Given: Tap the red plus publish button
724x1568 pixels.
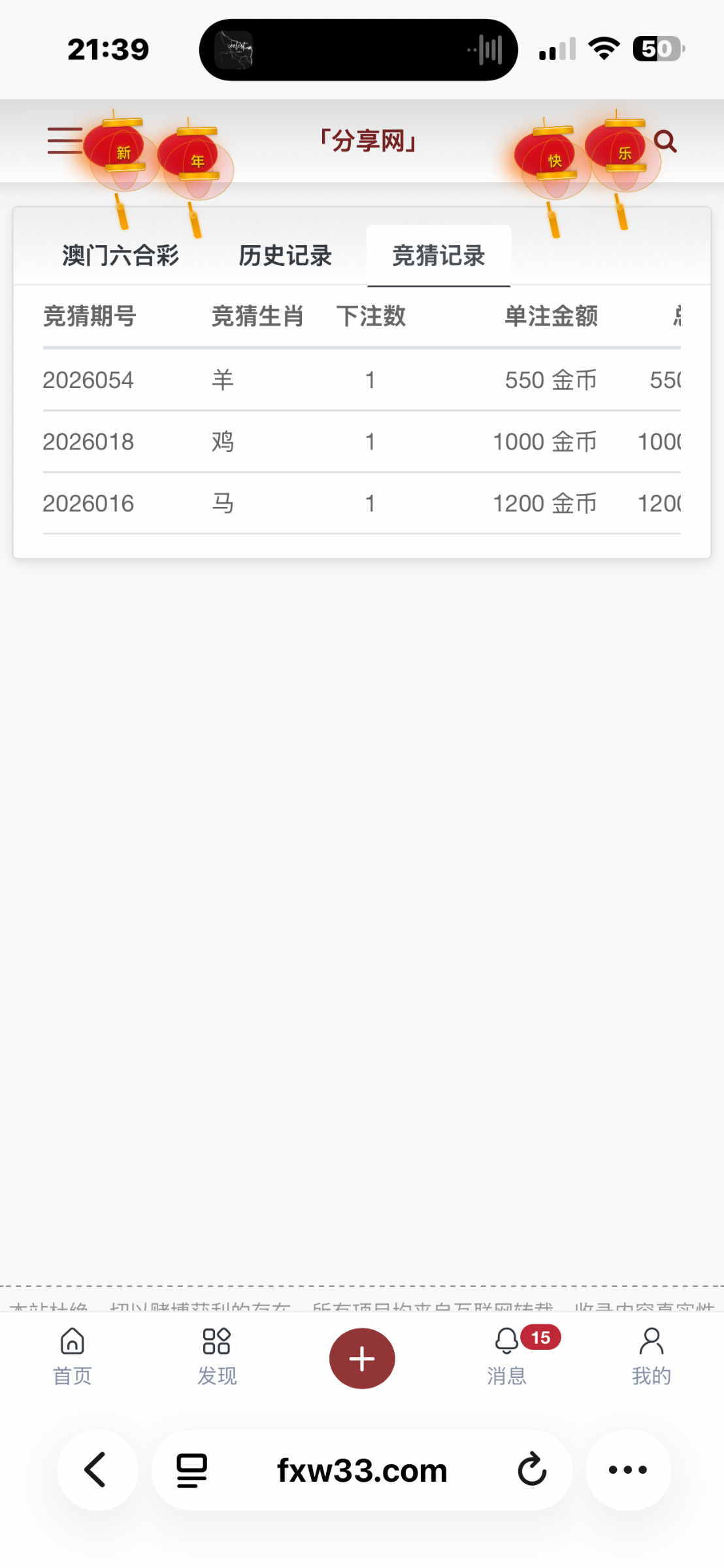Looking at the screenshot, I should 362,1358.
